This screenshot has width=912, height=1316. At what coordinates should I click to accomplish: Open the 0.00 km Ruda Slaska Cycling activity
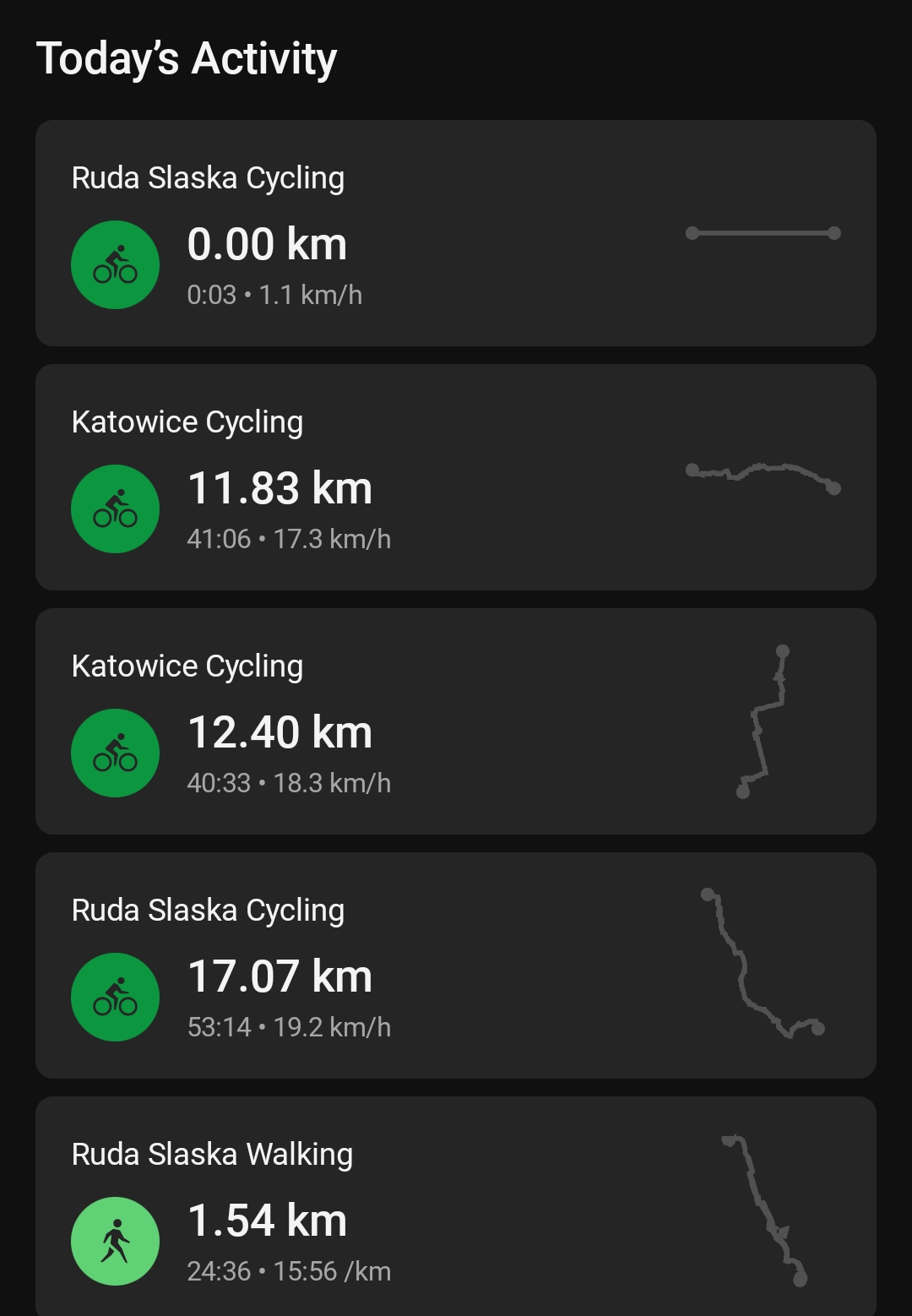coord(456,233)
